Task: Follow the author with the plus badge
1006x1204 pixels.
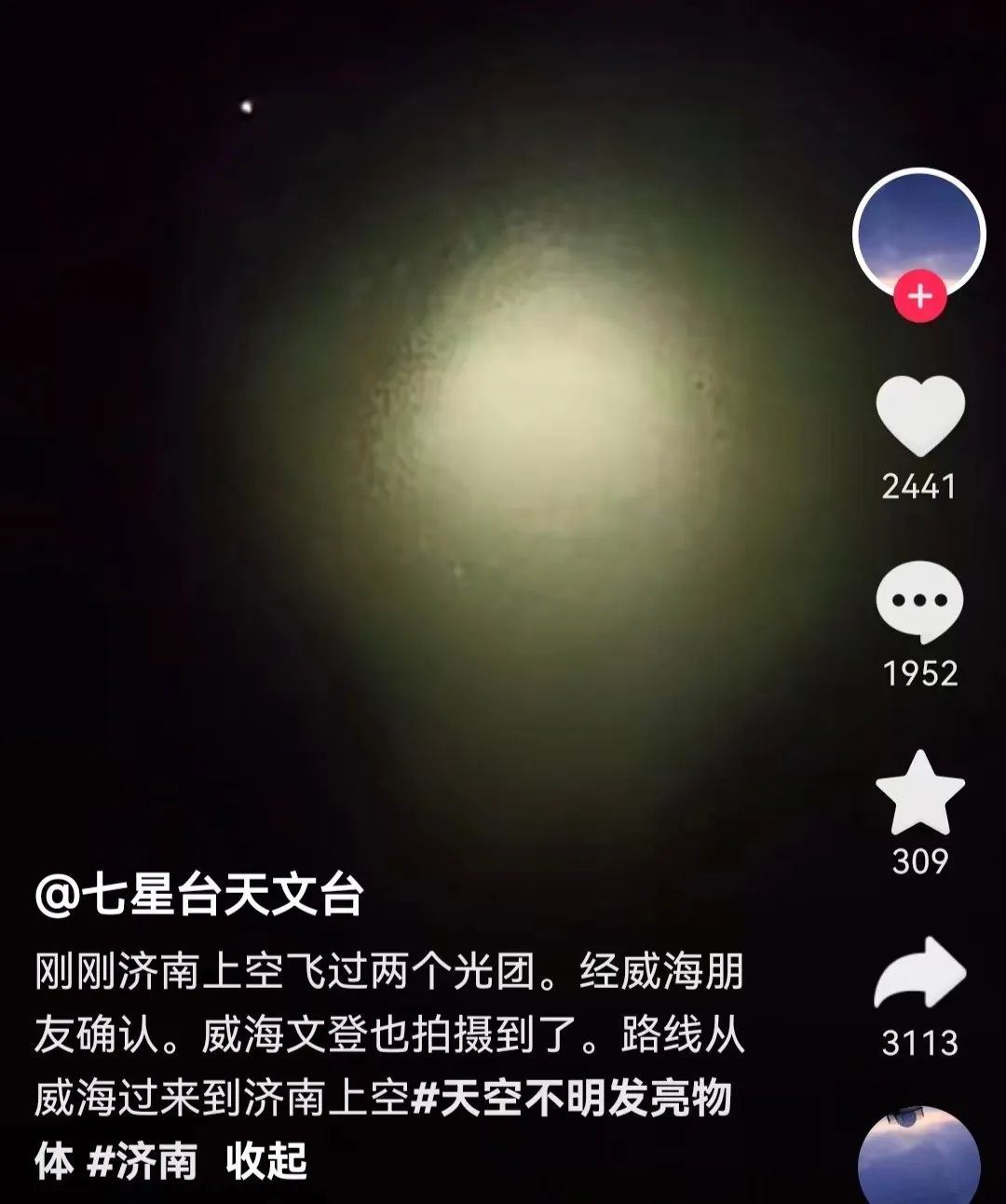Action: click(919, 297)
